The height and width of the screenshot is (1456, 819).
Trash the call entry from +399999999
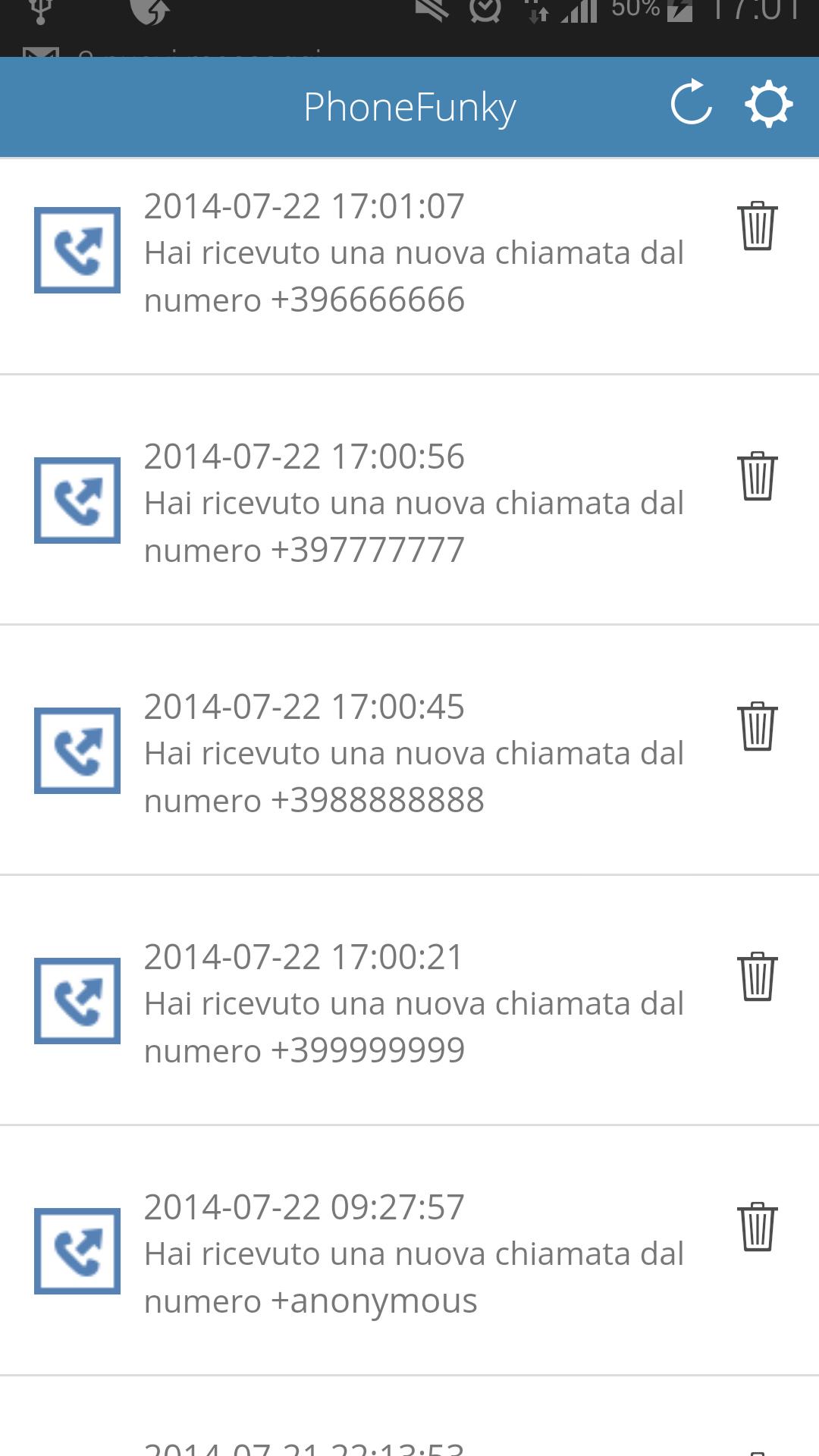tap(757, 976)
